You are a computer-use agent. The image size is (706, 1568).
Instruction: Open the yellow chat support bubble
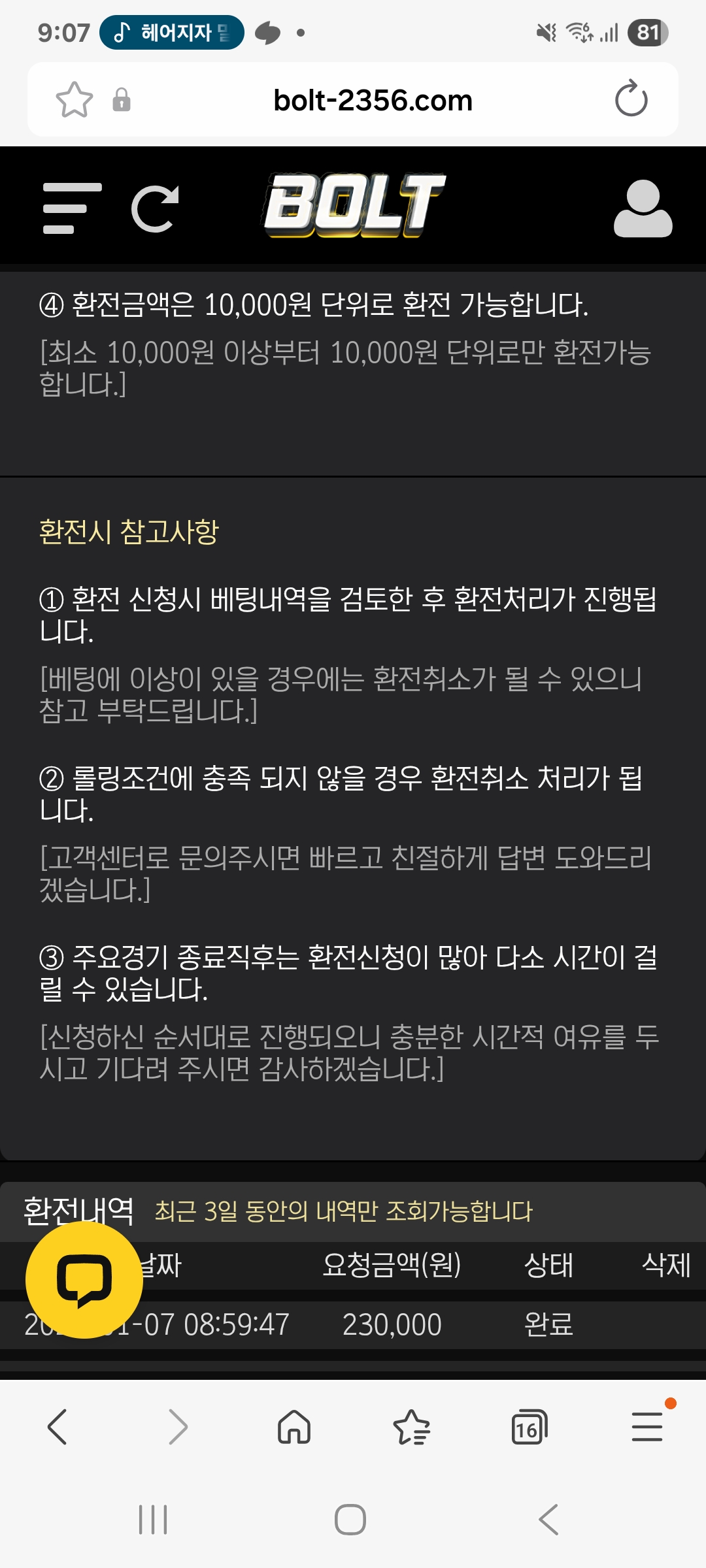[x=84, y=1280]
